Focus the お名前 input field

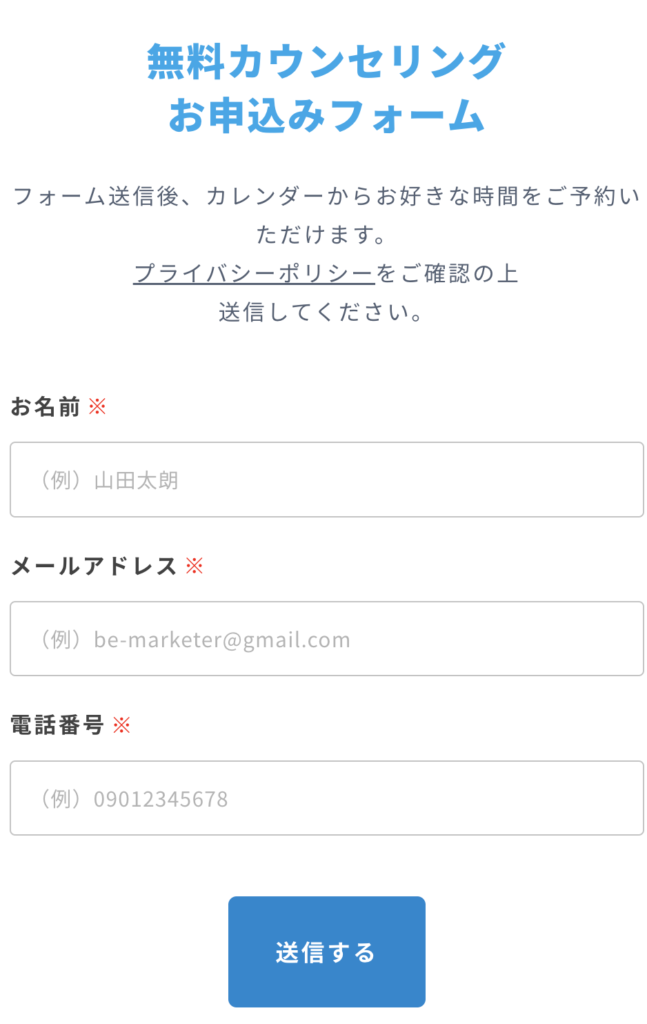coord(326,480)
